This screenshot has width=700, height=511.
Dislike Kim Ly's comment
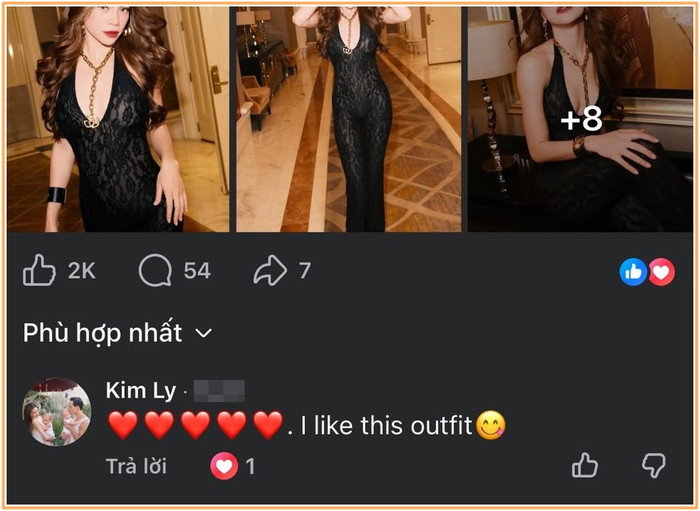tap(653, 465)
